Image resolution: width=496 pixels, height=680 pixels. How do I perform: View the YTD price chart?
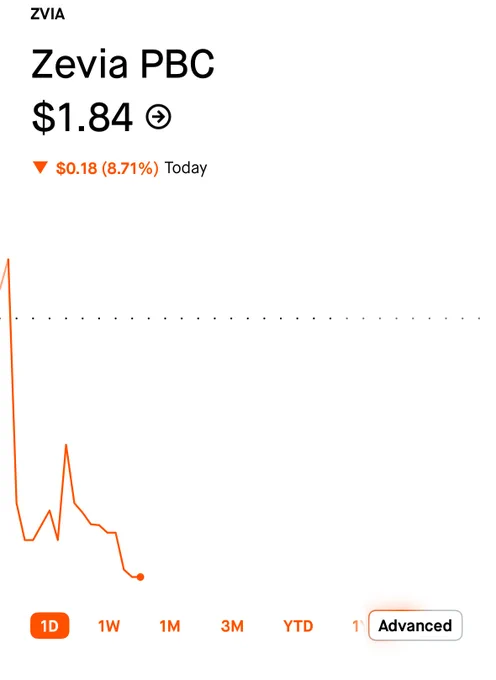coord(298,626)
